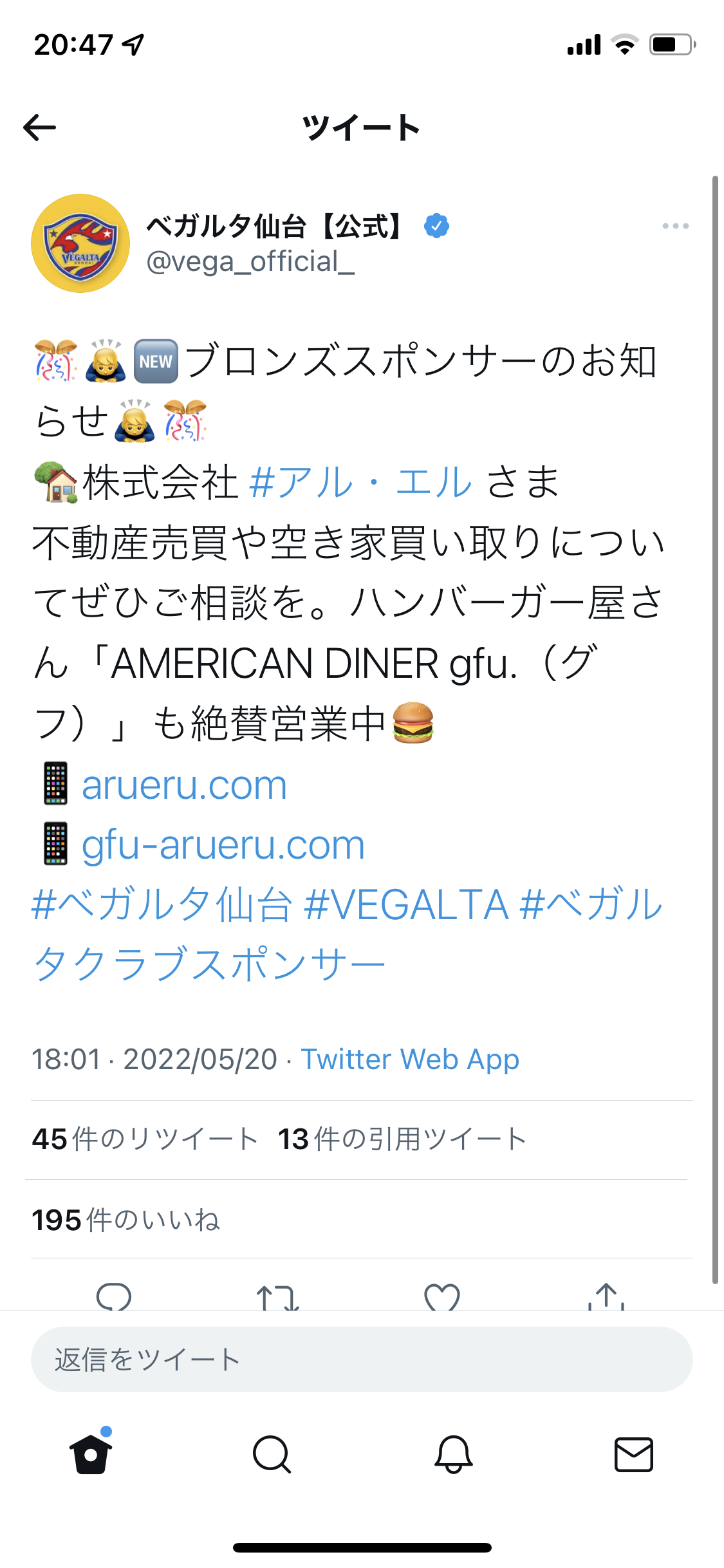
Task: Open the #VEGALTA hashtag
Action: (406, 904)
